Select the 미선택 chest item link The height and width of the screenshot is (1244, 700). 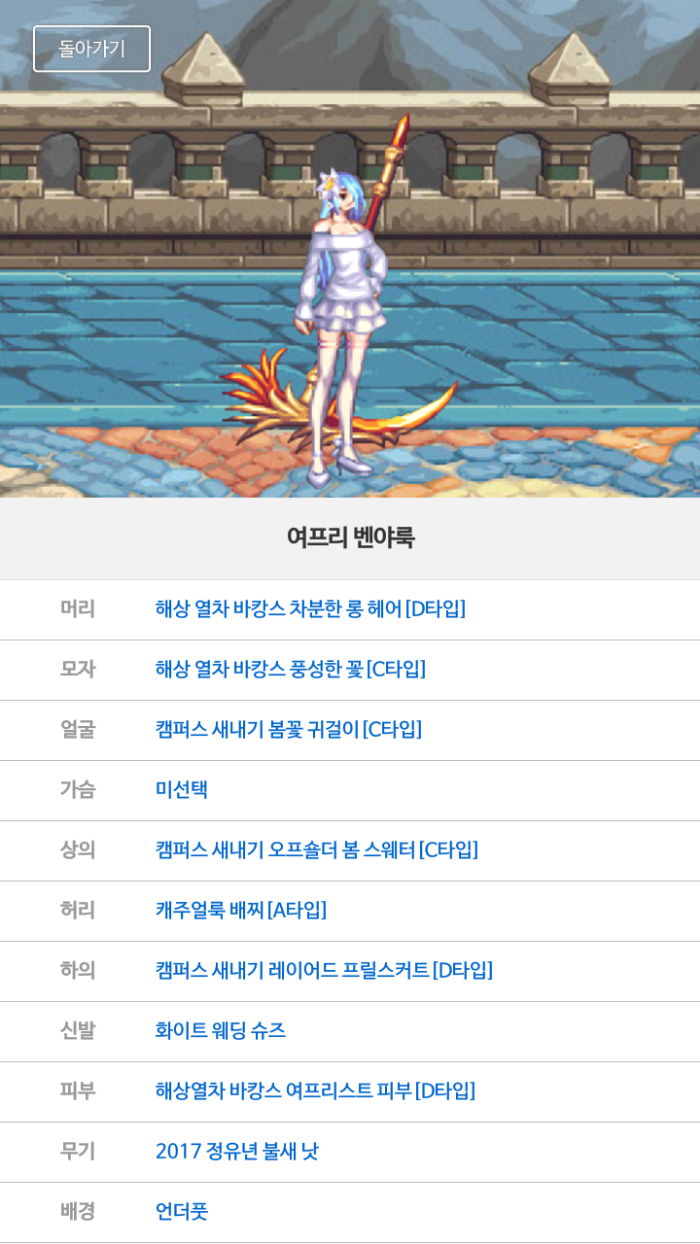[x=181, y=789]
